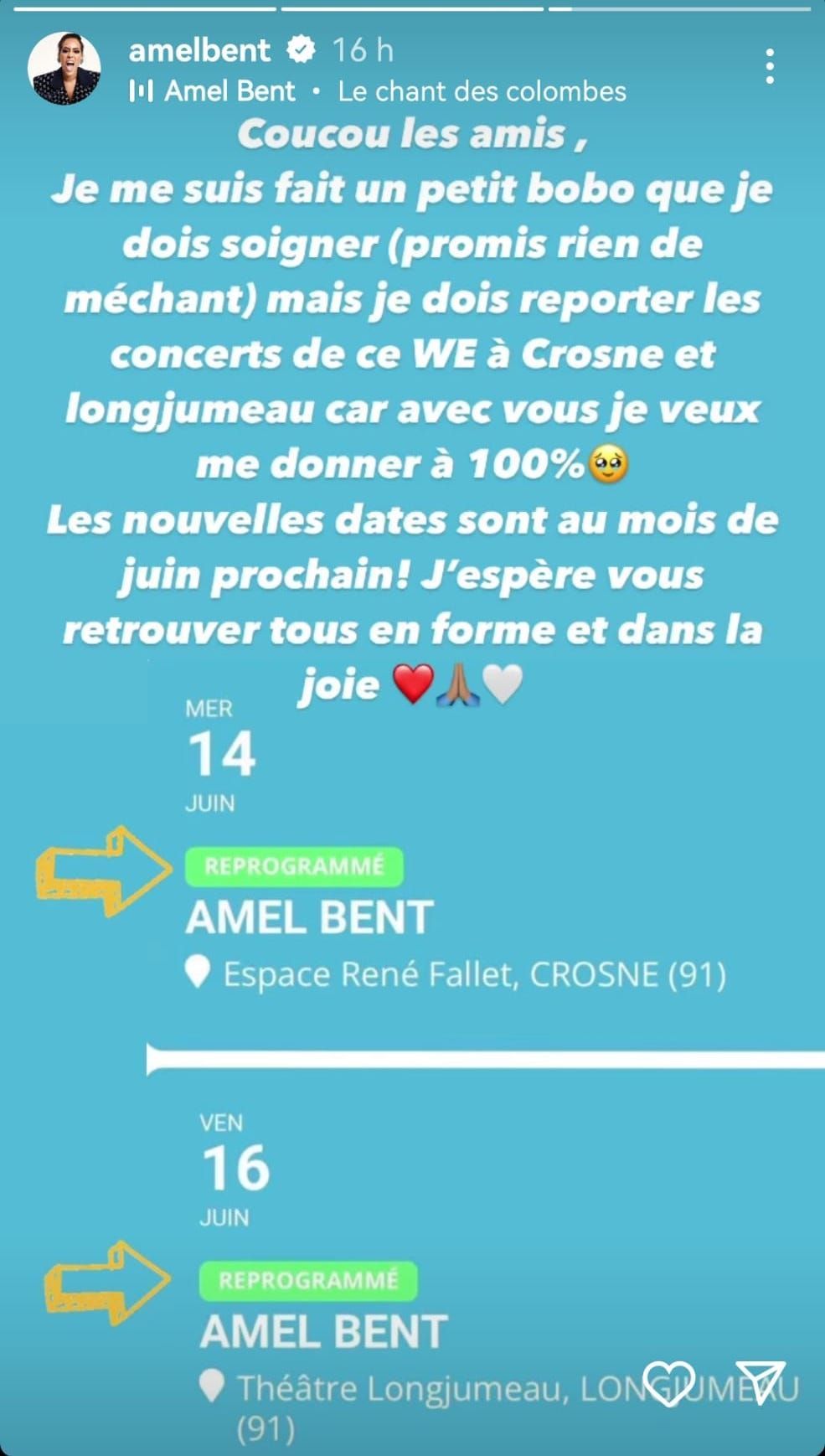This screenshot has width=825, height=1456.
Task: Open the story overflow menu
Action: 769,66
